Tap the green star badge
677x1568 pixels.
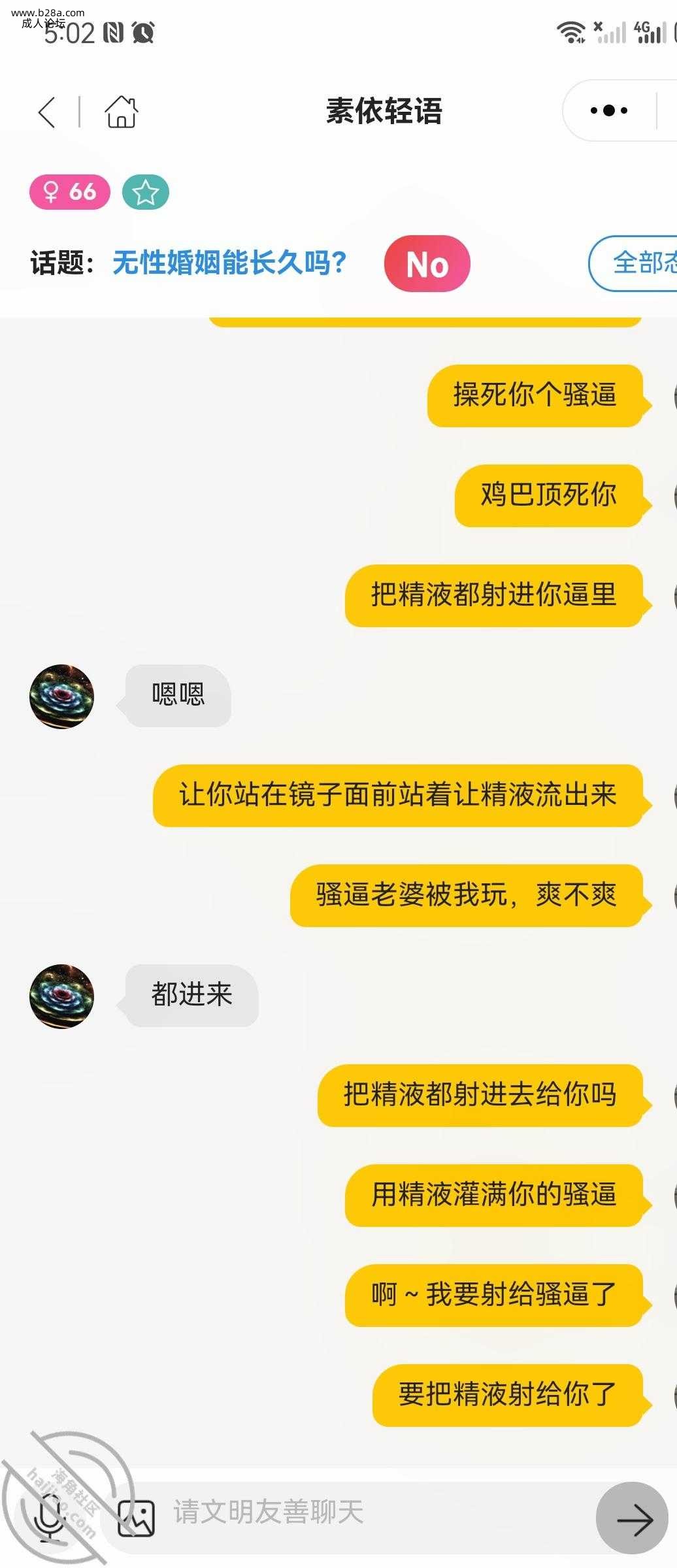tap(145, 193)
